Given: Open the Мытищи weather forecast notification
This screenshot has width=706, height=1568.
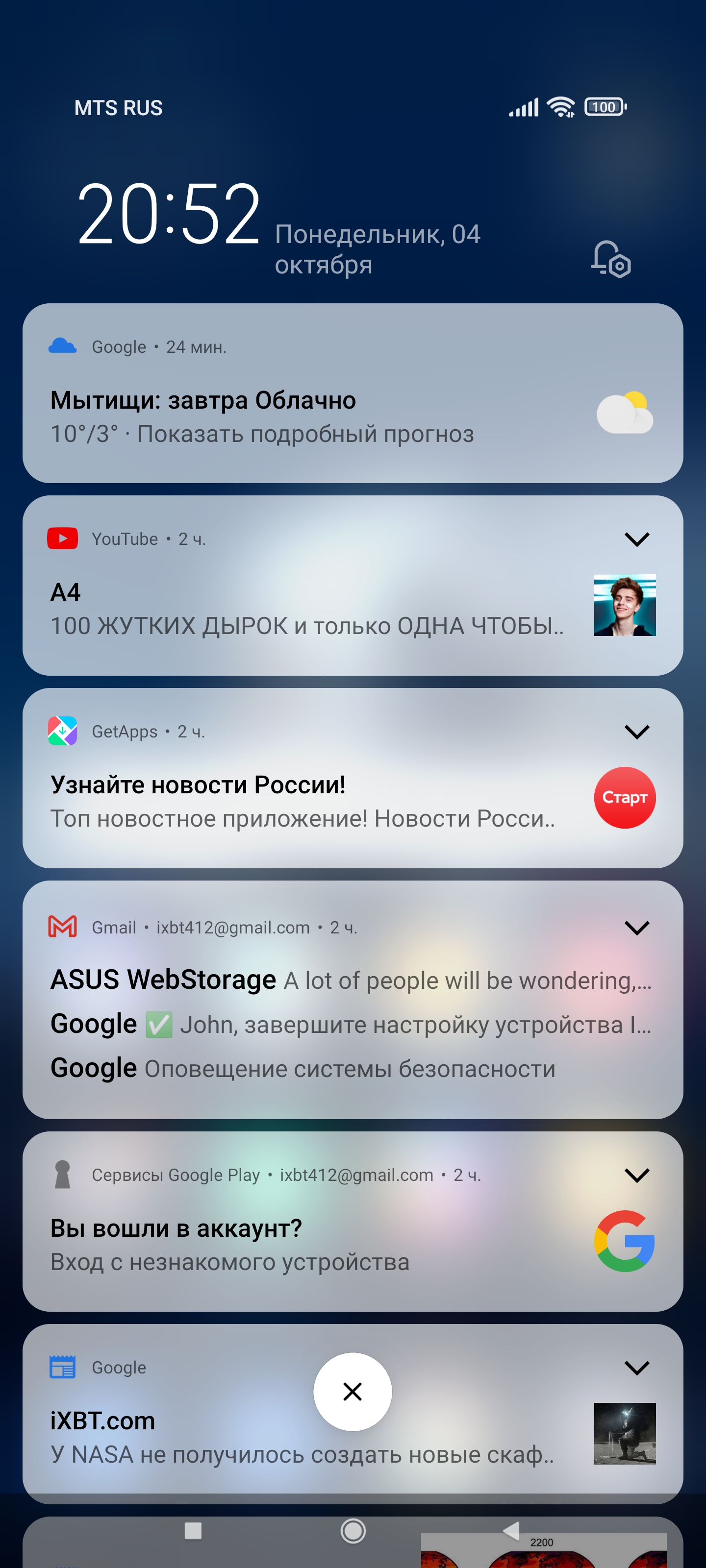Looking at the screenshot, I should 262,417.
